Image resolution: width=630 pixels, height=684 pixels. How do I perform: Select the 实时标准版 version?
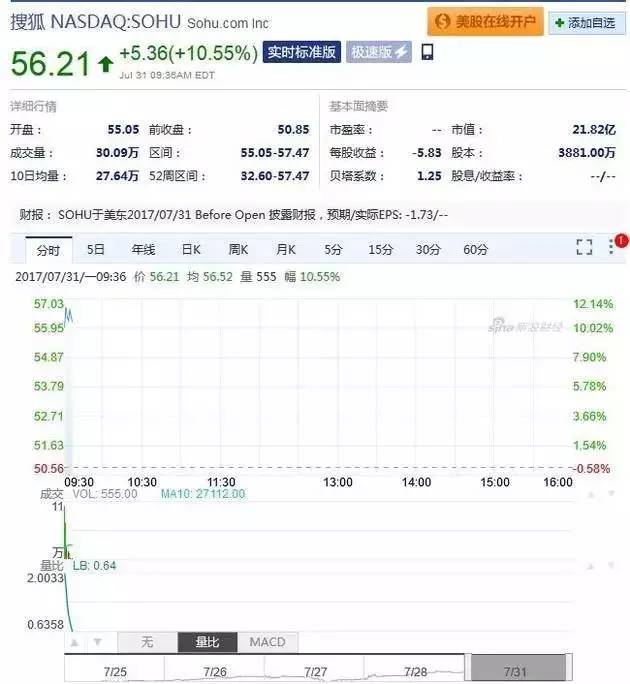(302, 53)
